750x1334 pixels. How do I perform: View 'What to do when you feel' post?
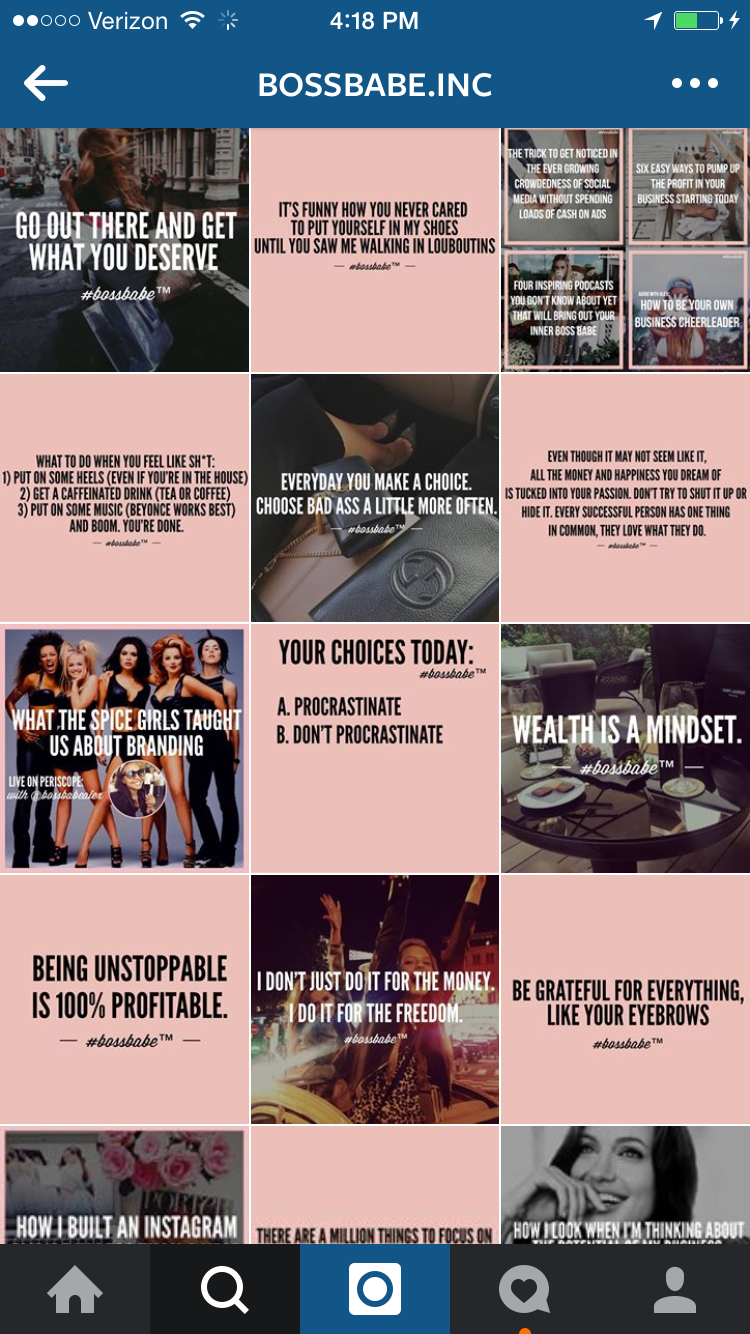pos(124,498)
